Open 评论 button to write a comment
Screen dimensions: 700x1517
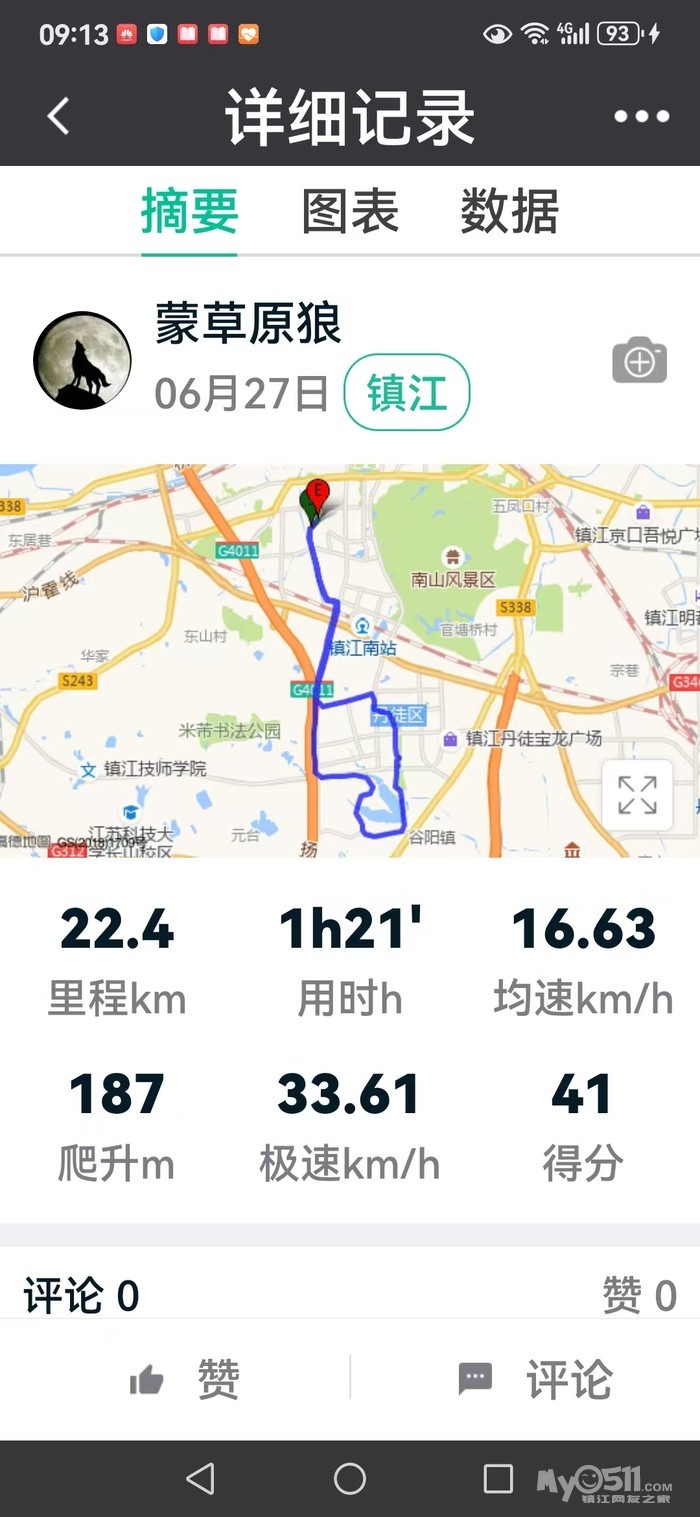click(x=535, y=1380)
